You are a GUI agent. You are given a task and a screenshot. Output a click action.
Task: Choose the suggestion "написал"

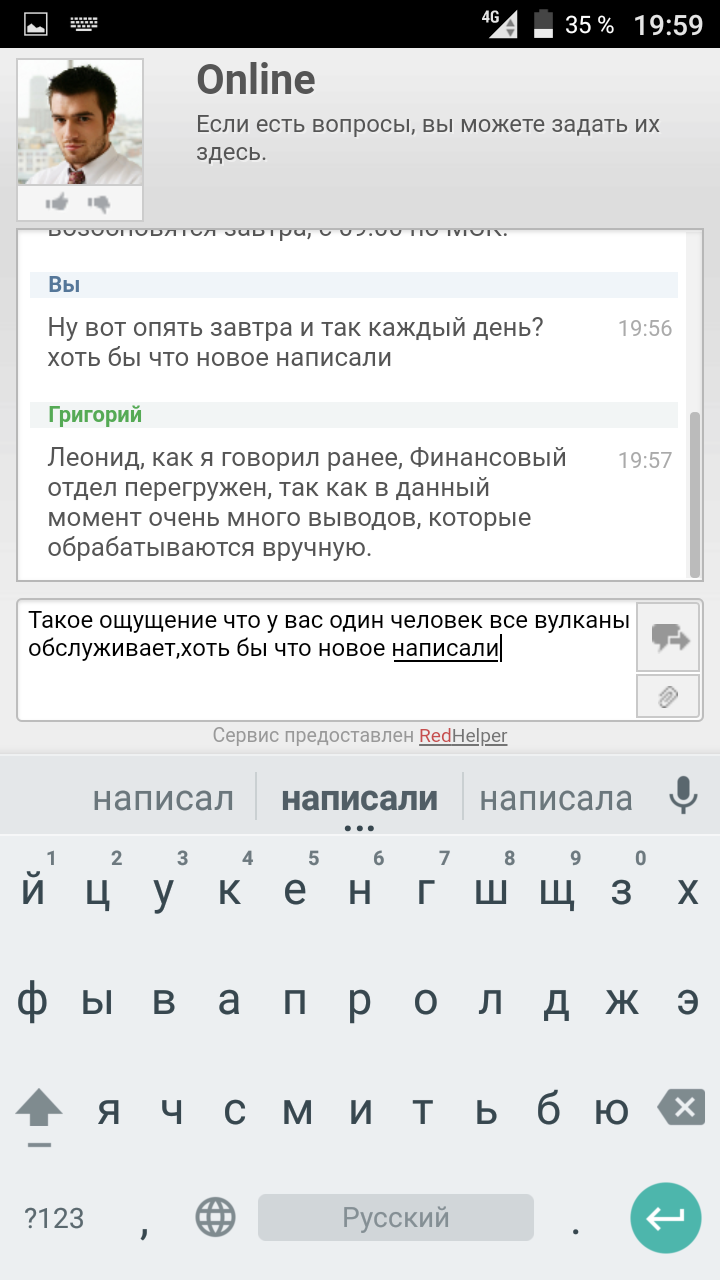click(x=163, y=798)
